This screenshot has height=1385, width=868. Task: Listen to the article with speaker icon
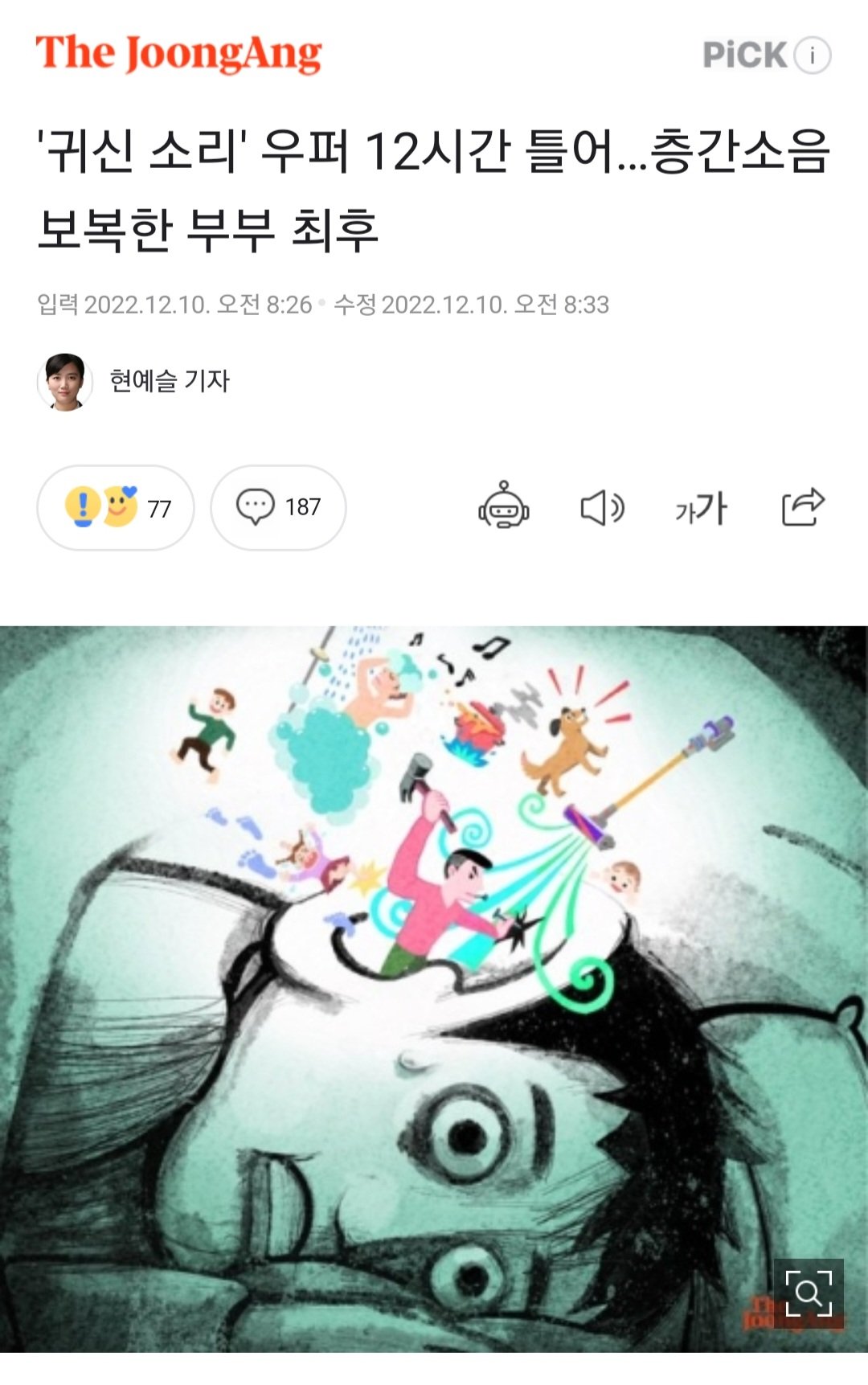[x=602, y=508]
